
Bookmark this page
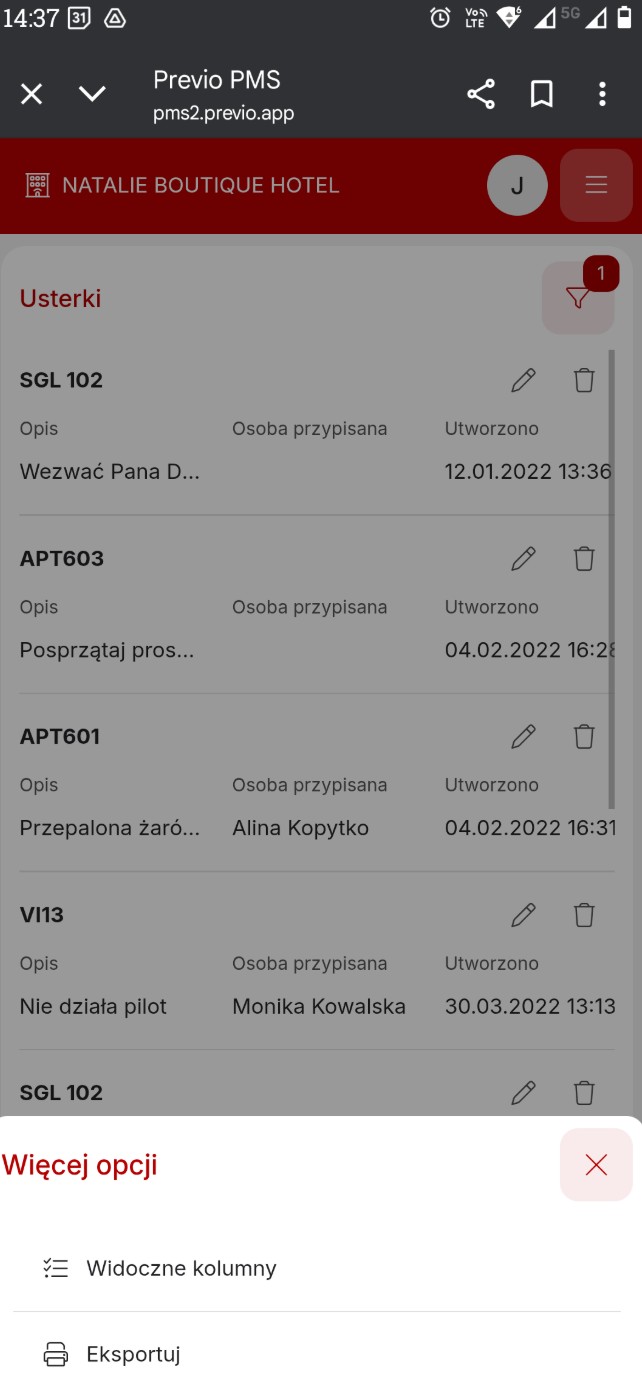tap(541, 94)
